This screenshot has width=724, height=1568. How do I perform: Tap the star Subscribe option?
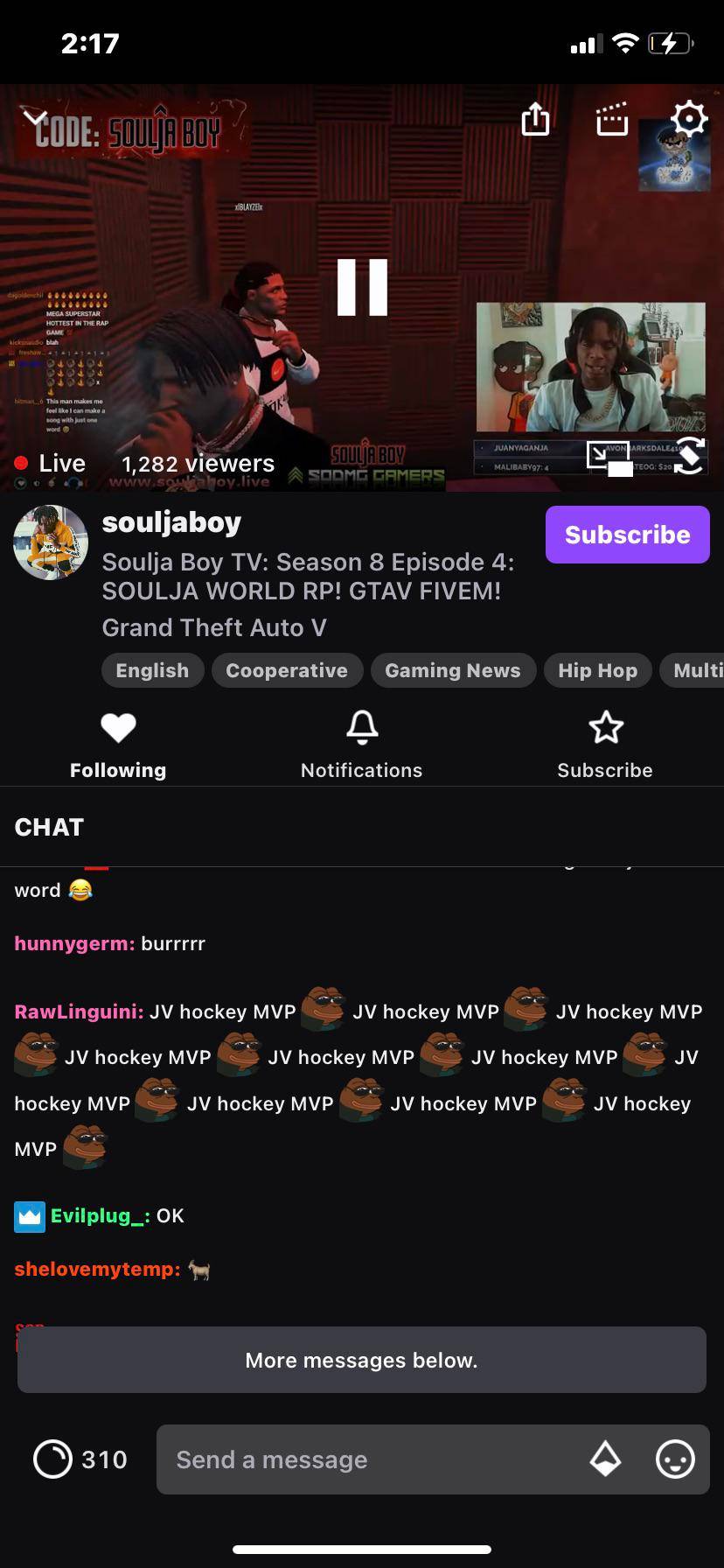605,744
